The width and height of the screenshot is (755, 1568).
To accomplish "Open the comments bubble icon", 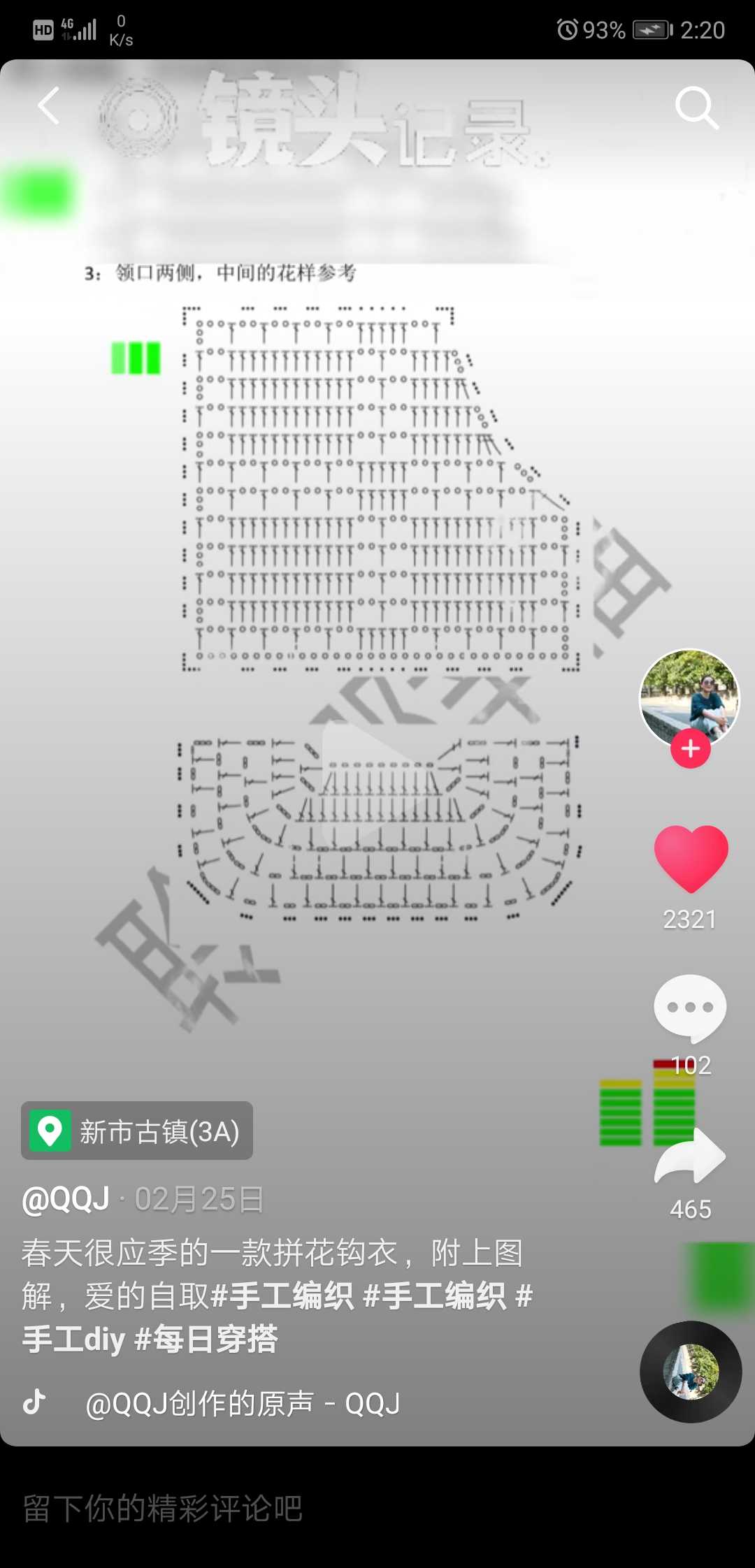I will (x=690, y=1008).
